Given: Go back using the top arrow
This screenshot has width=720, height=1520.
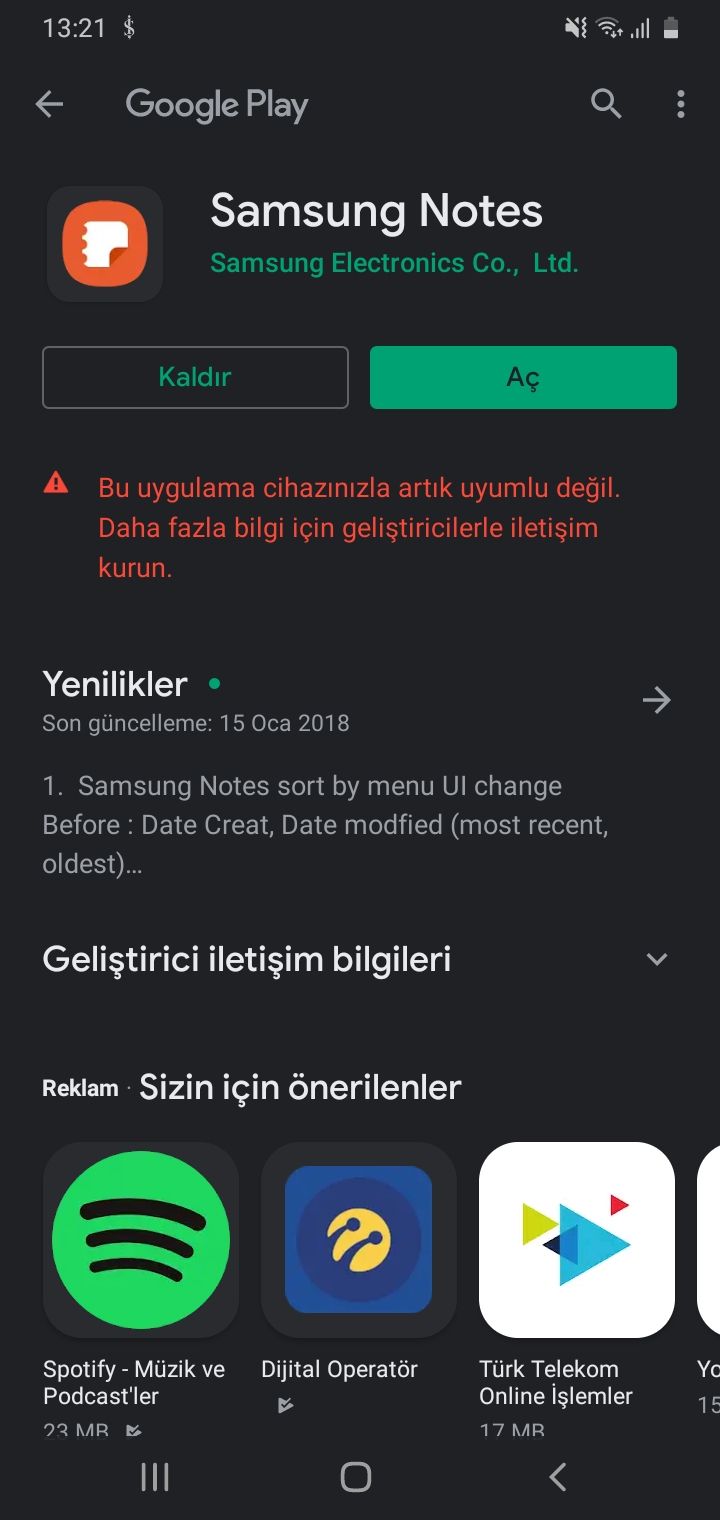Looking at the screenshot, I should click(x=49, y=104).
